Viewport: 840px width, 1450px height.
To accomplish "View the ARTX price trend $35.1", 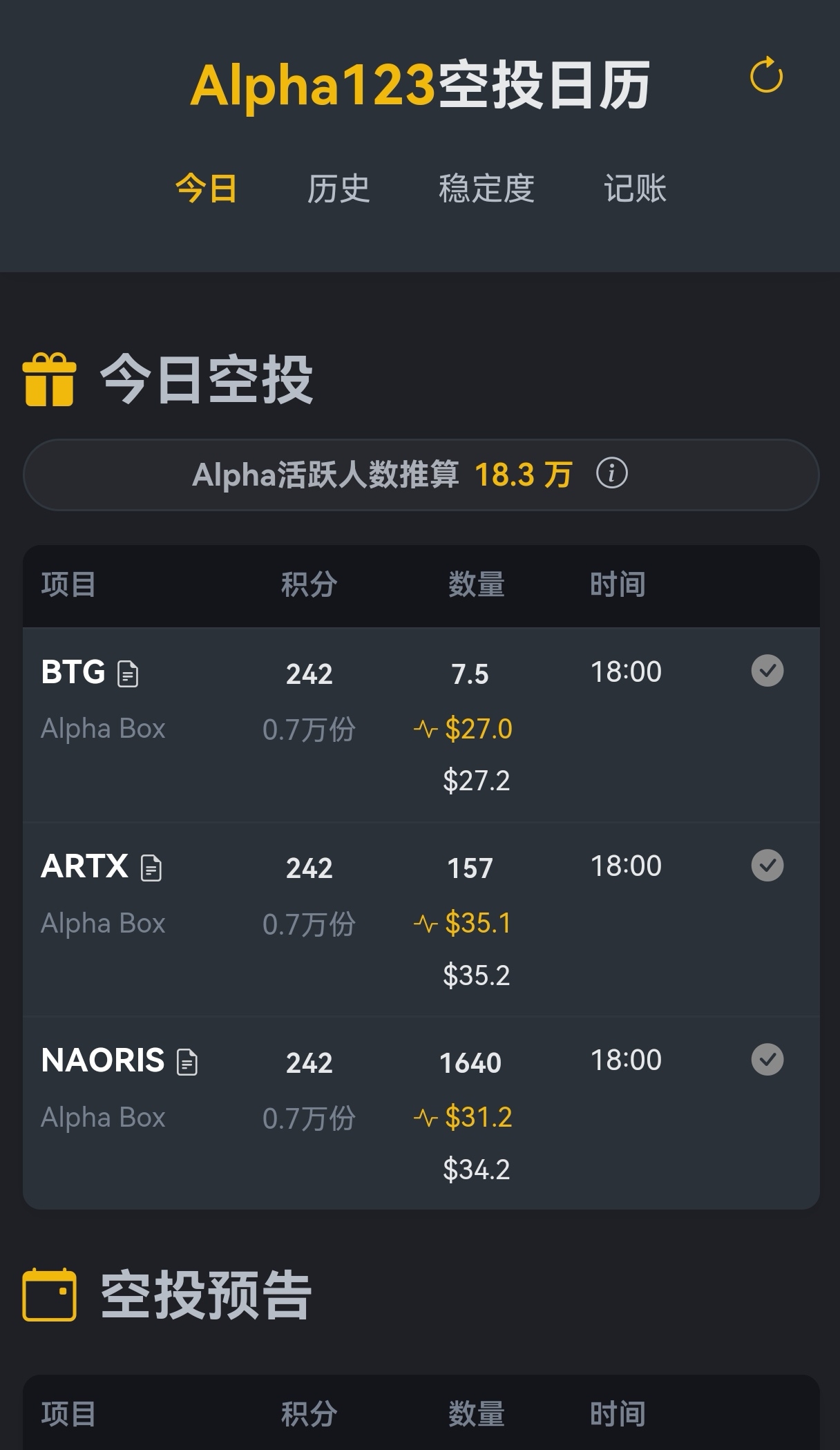I will click(x=464, y=923).
